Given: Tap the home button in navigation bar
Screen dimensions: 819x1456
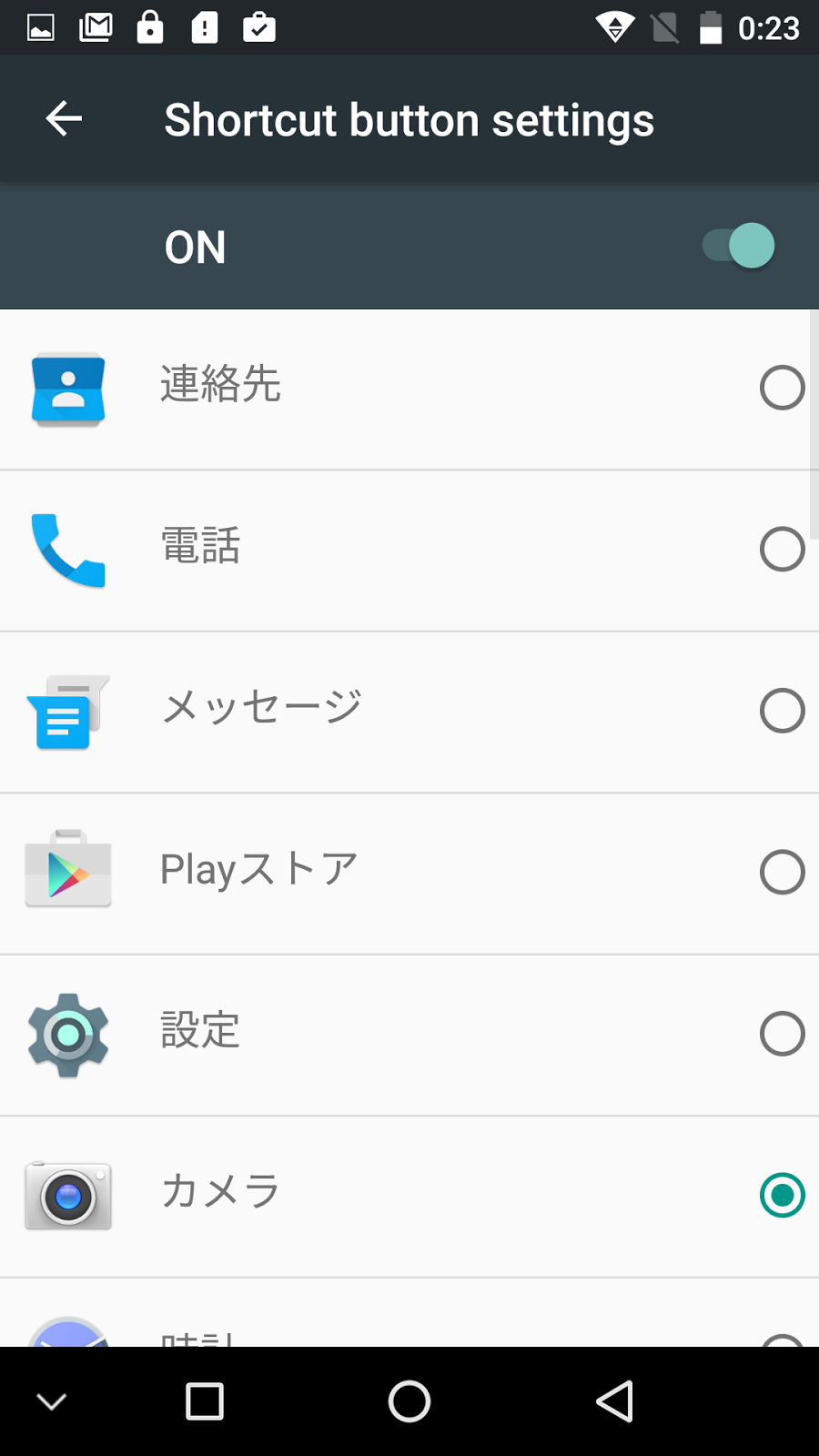Looking at the screenshot, I should [409, 1401].
